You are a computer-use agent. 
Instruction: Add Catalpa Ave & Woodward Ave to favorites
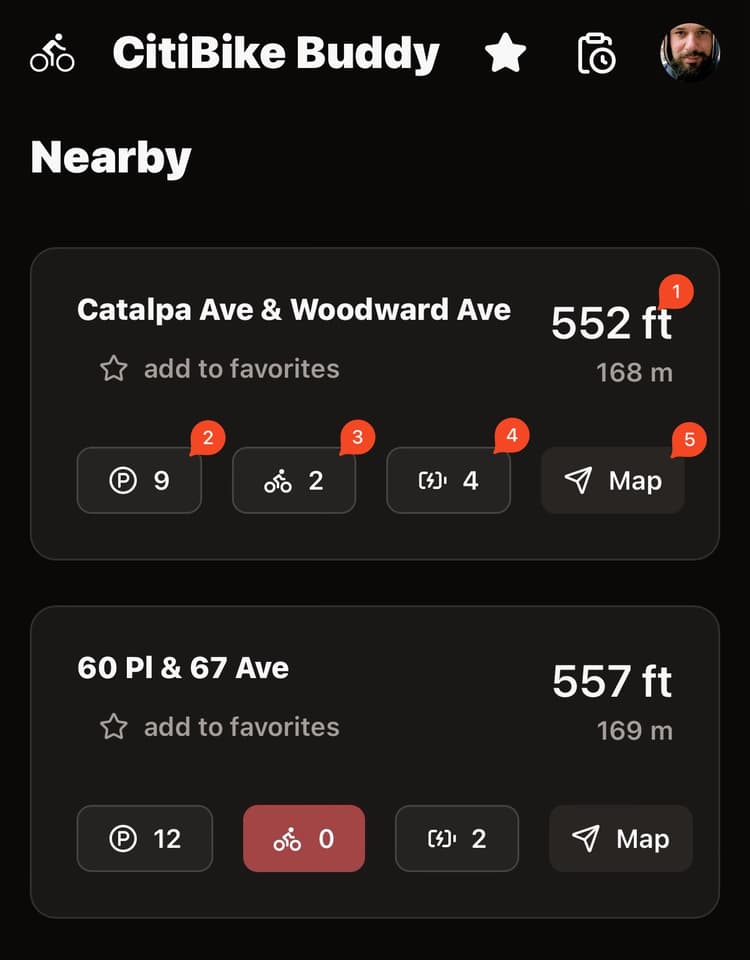[x=220, y=369]
